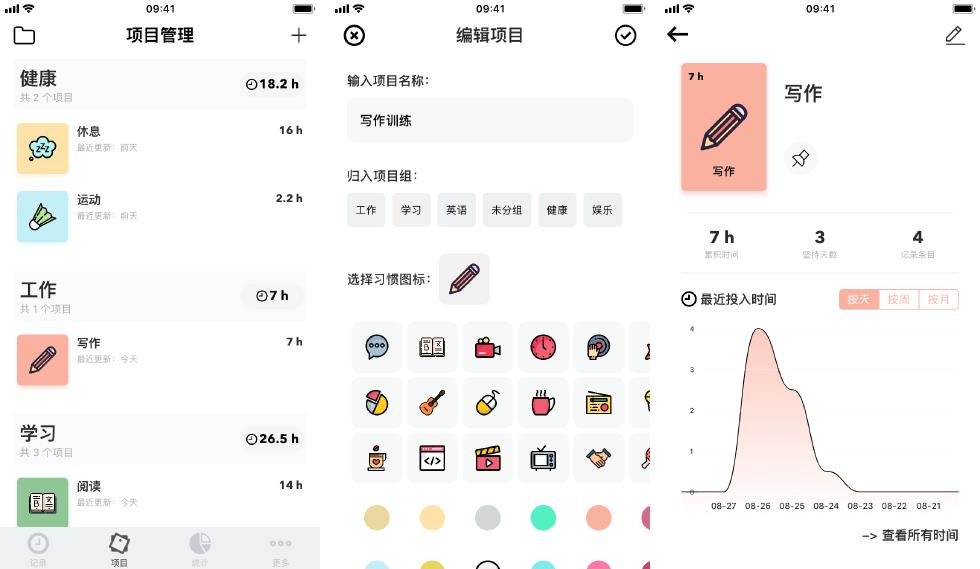Pick the guitar habit icon
The height and width of the screenshot is (569, 980).
(x=432, y=403)
